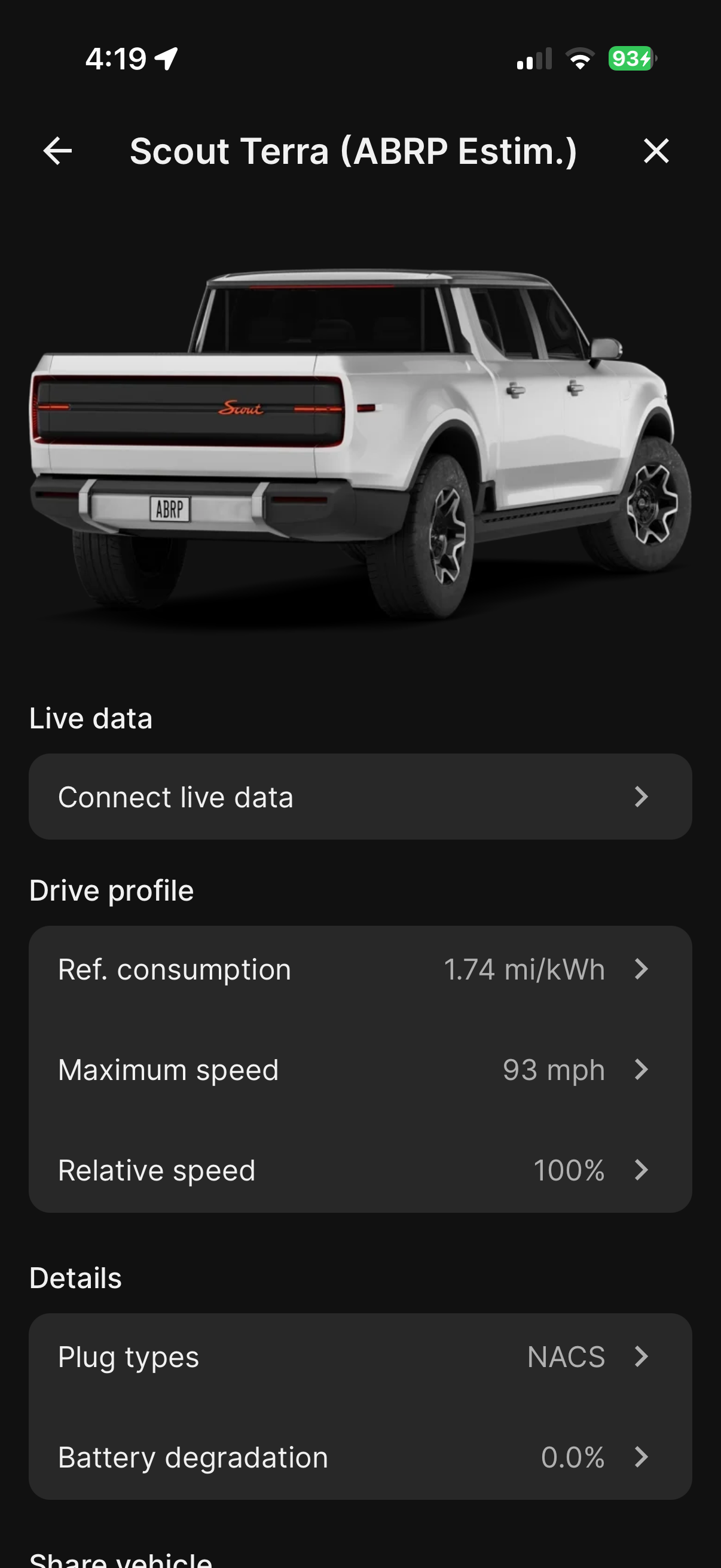Edit the Ref. consumption value
The width and height of the screenshot is (721, 1568).
(x=360, y=969)
